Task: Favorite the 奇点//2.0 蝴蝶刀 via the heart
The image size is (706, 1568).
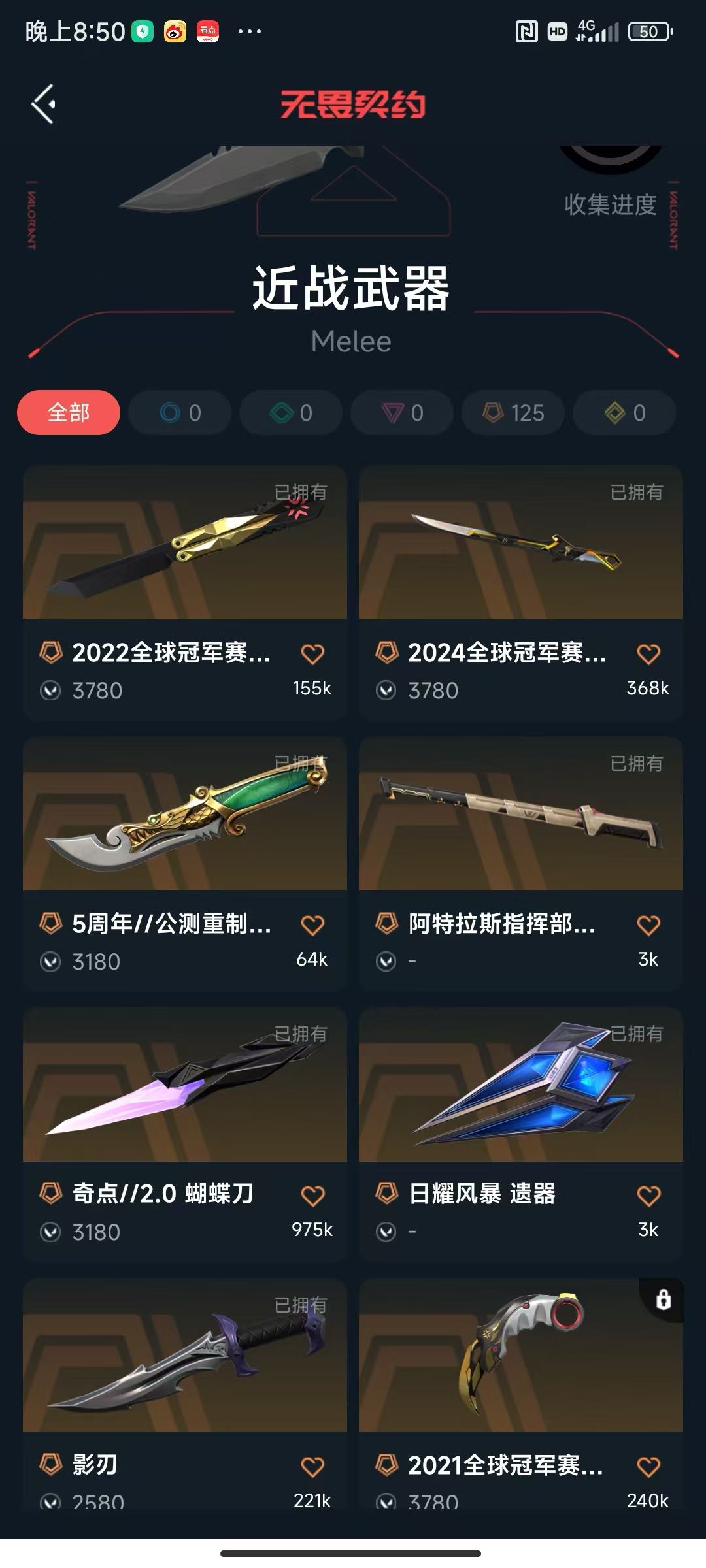Action: coord(312,1196)
